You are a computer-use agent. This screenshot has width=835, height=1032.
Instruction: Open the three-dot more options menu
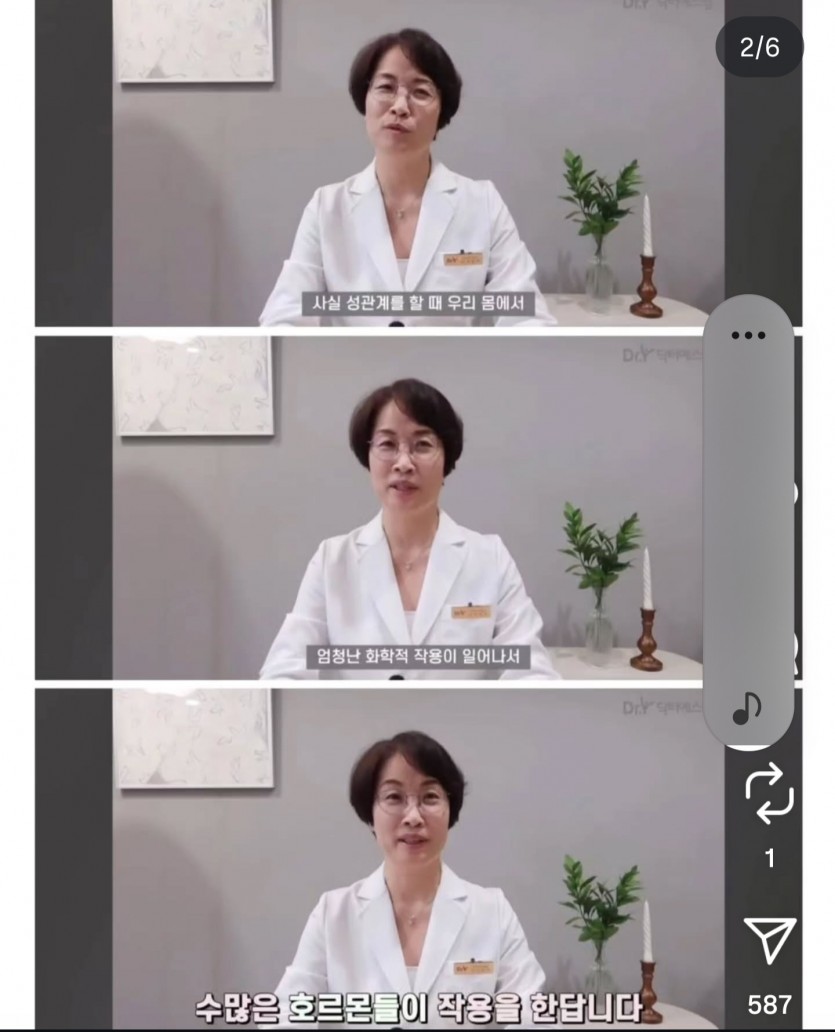pyautogui.click(x=748, y=335)
